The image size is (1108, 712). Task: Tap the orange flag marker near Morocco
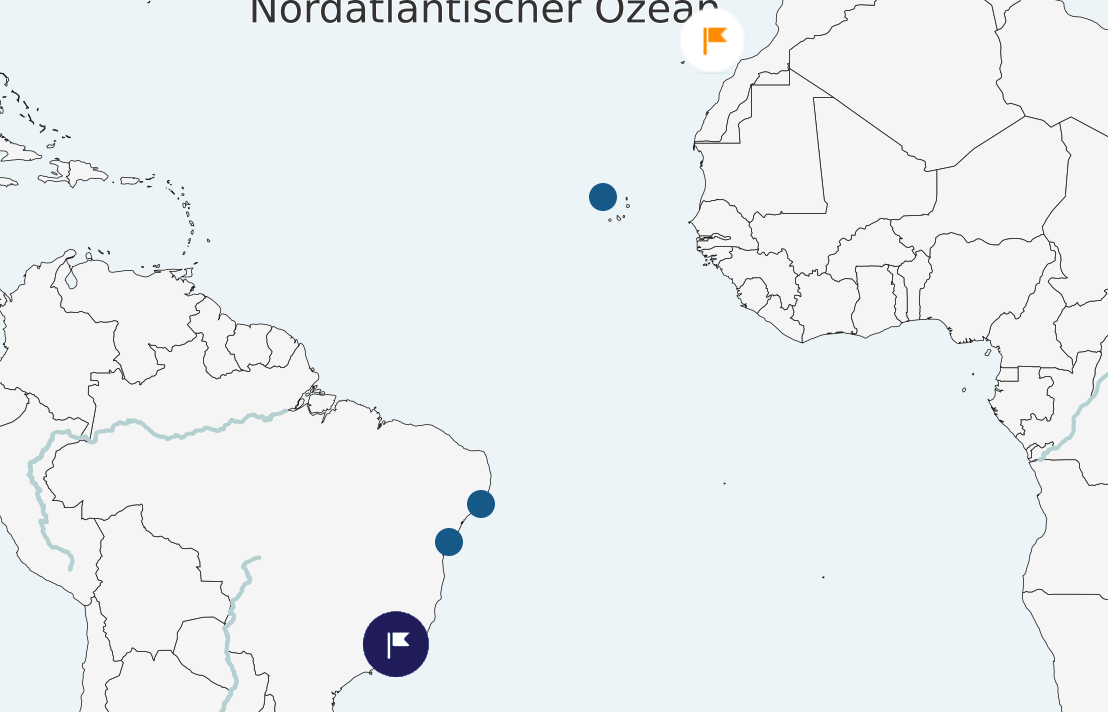tap(712, 41)
